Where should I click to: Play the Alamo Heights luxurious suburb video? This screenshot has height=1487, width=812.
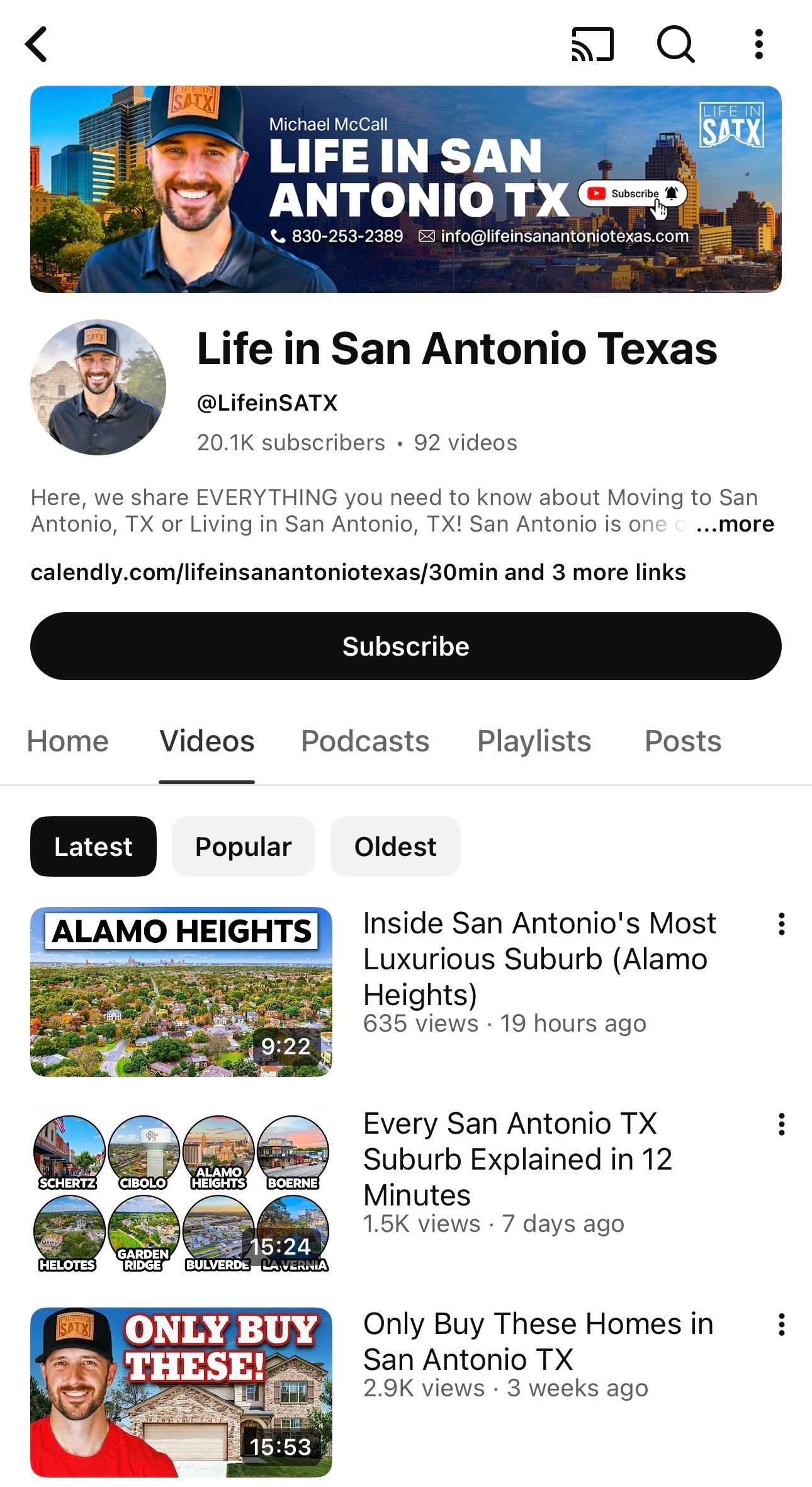pos(181,992)
